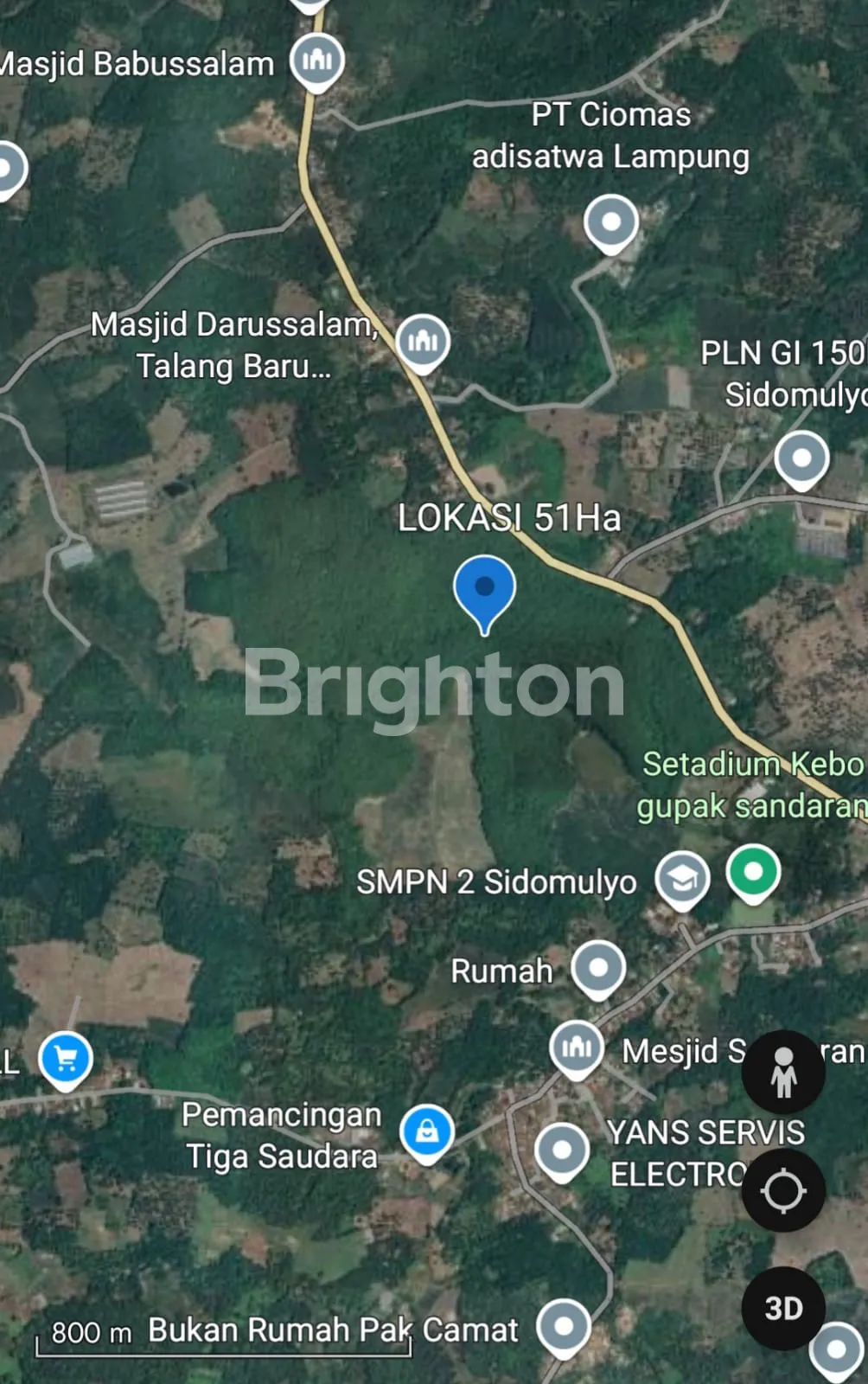The height and width of the screenshot is (1384, 868).
Task: Open Pemancingan Tiga Saudara marker
Action: (427, 1131)
